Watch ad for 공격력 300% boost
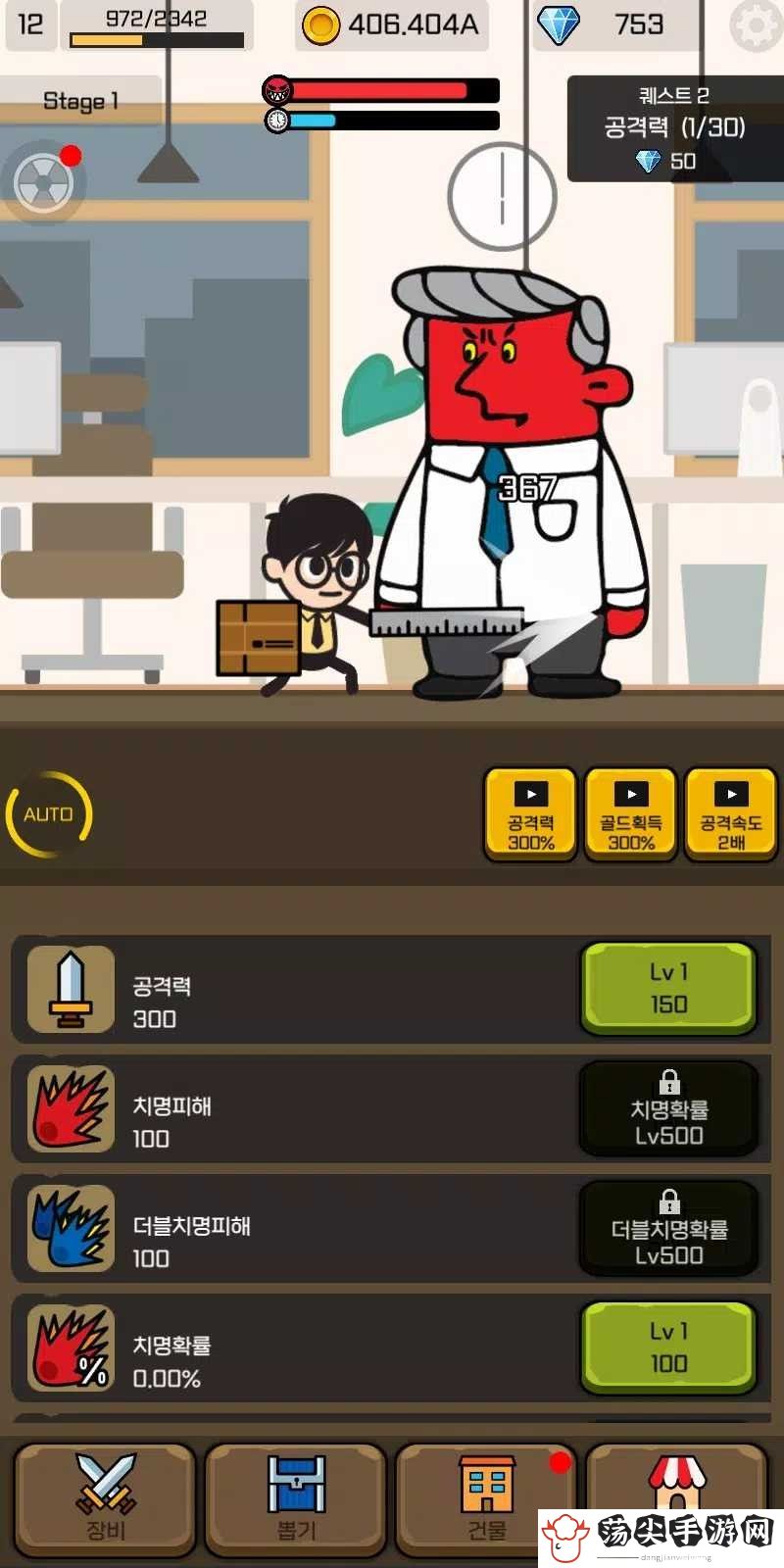 click(531, 815)
